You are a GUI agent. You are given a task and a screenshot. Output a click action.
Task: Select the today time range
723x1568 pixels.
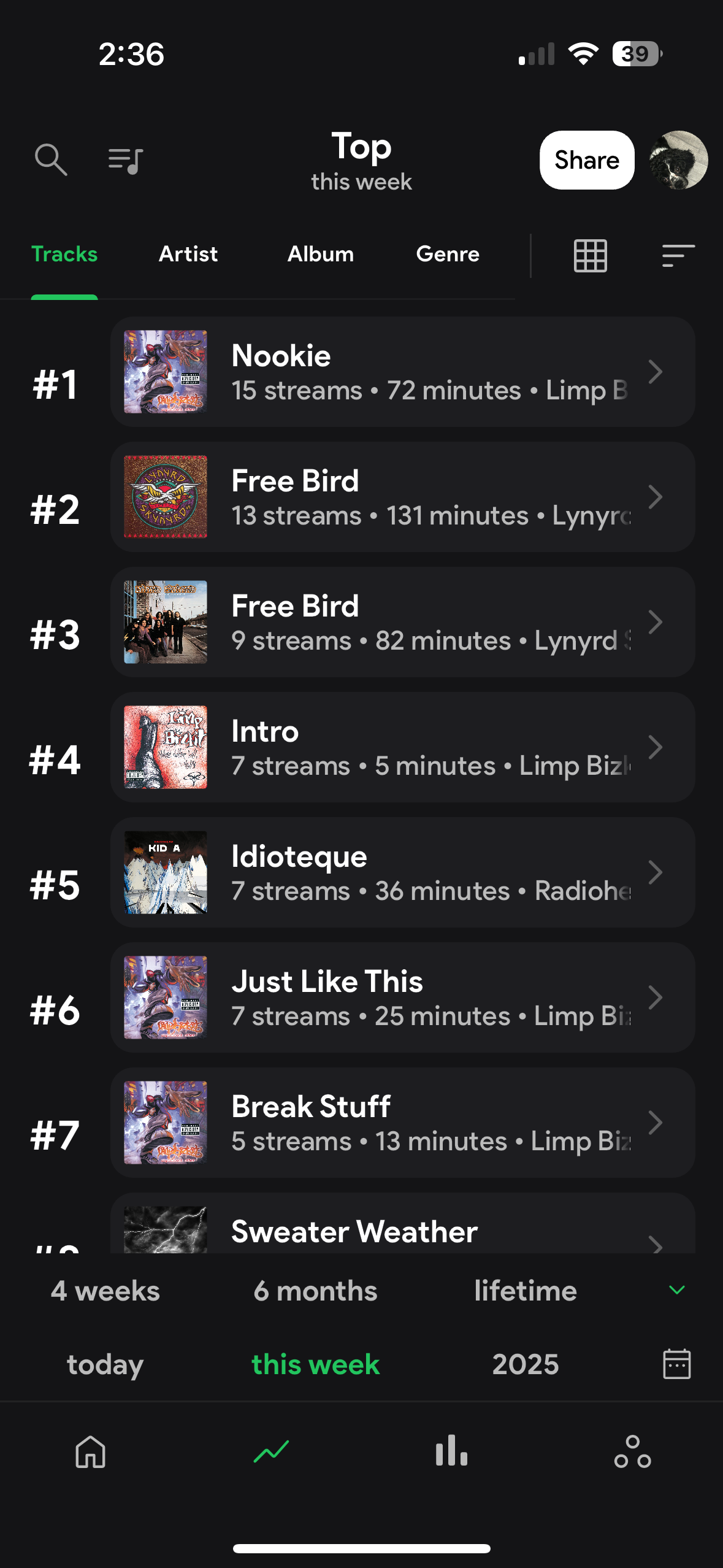pyautogui.click(x=105, y=1364)
